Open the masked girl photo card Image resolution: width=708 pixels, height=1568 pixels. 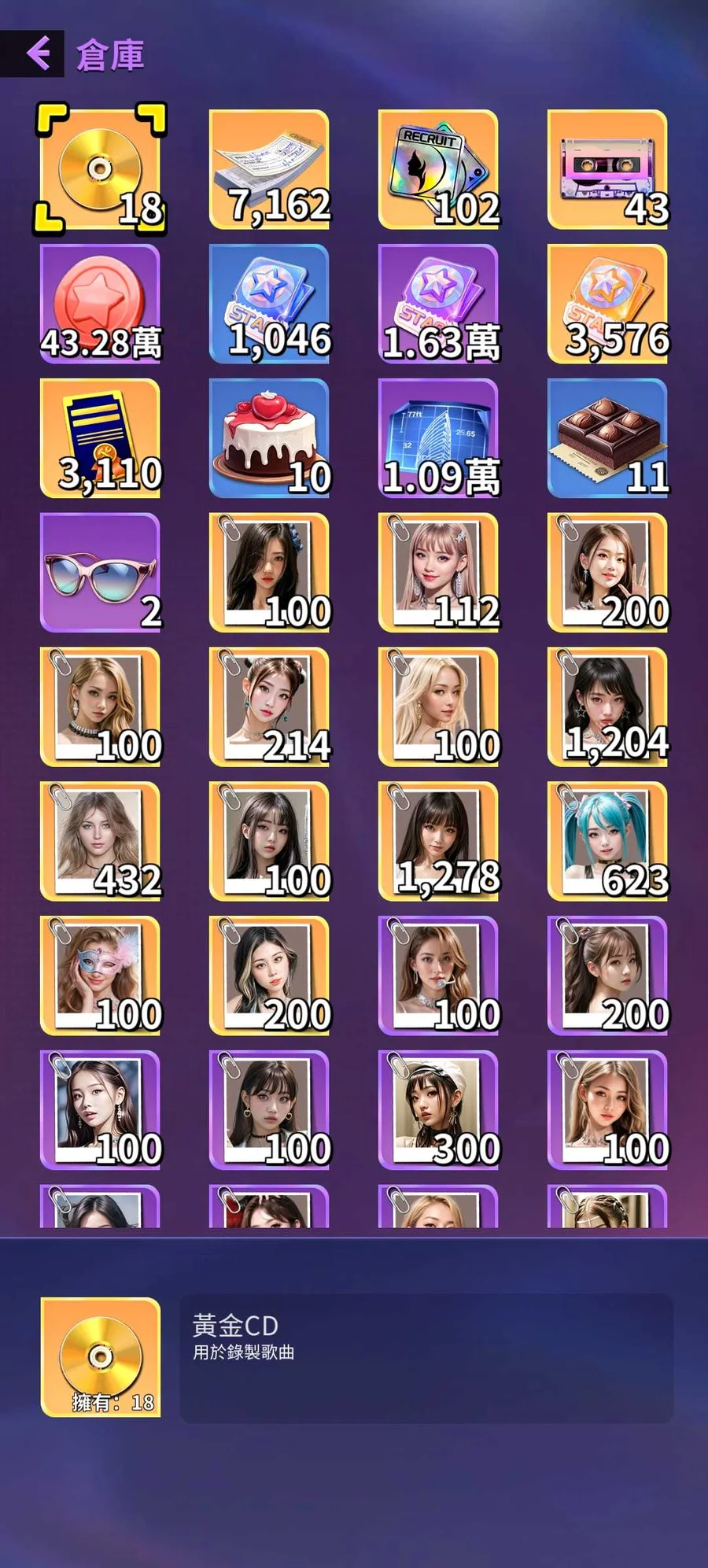[100, 976]
